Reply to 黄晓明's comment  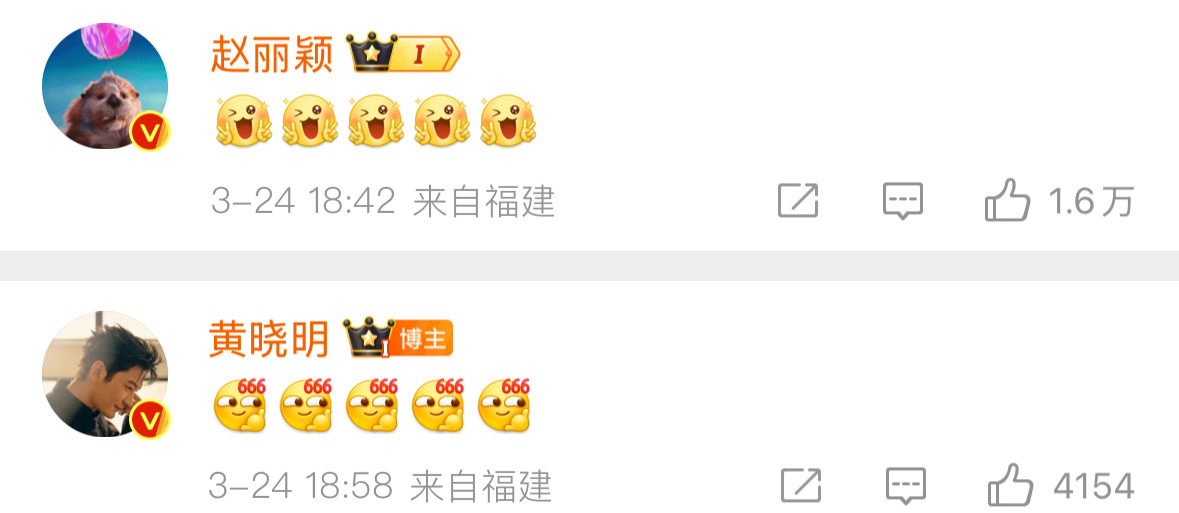pos(905,487)
